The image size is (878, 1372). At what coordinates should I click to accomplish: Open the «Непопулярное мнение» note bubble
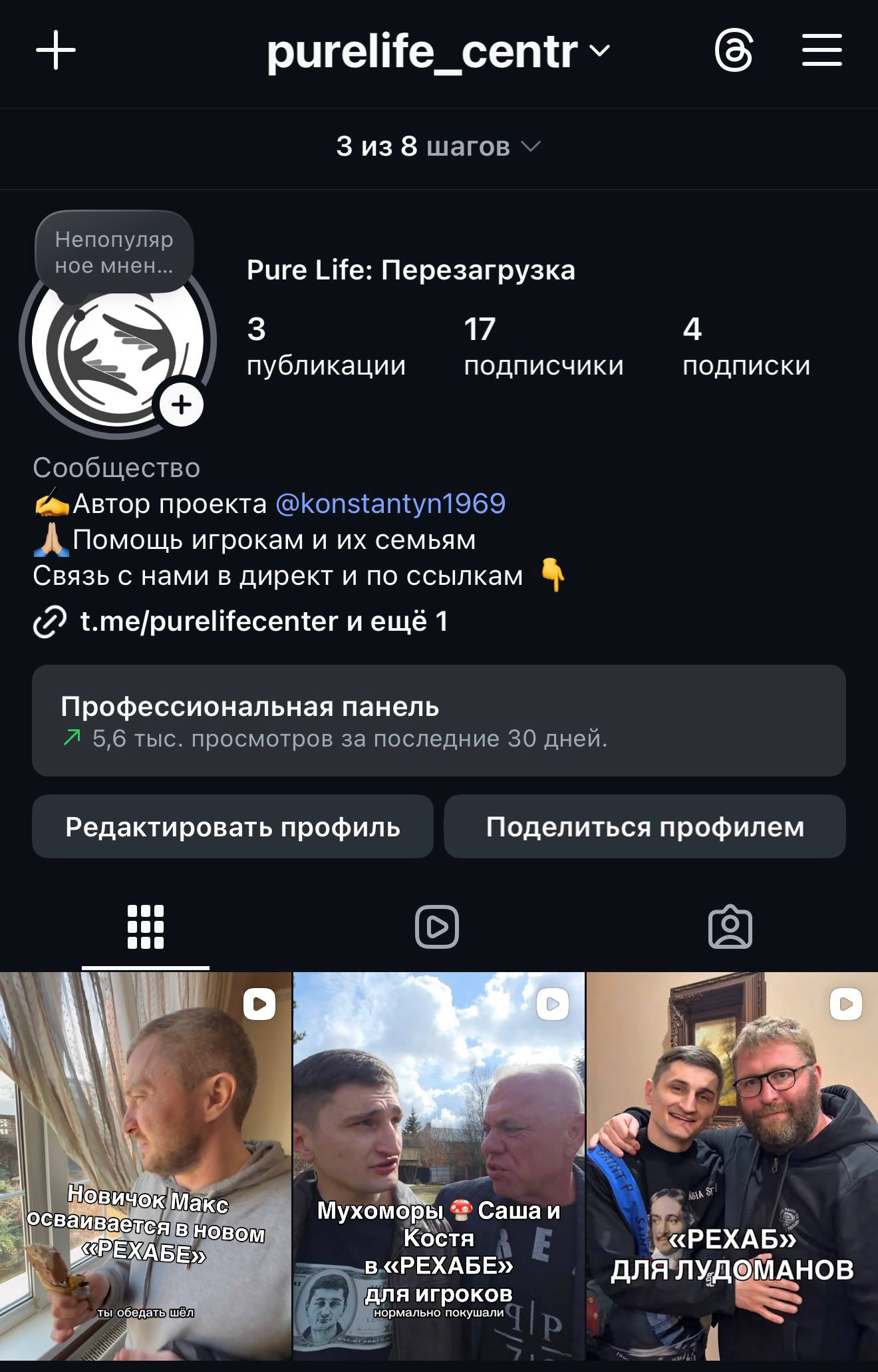coord(114,252)
